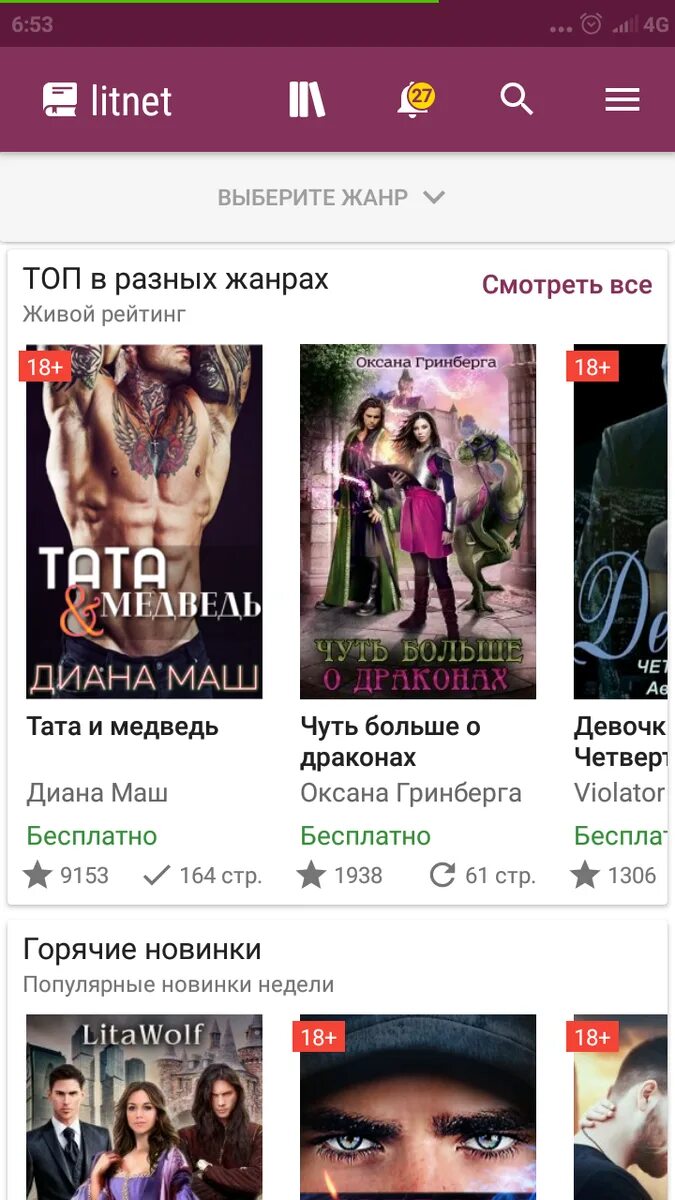Expand the ВЫБЕРИТЕ ЖАНР dropdown
This screenshot has height=1200, width=675.
[x=331, y=197]
